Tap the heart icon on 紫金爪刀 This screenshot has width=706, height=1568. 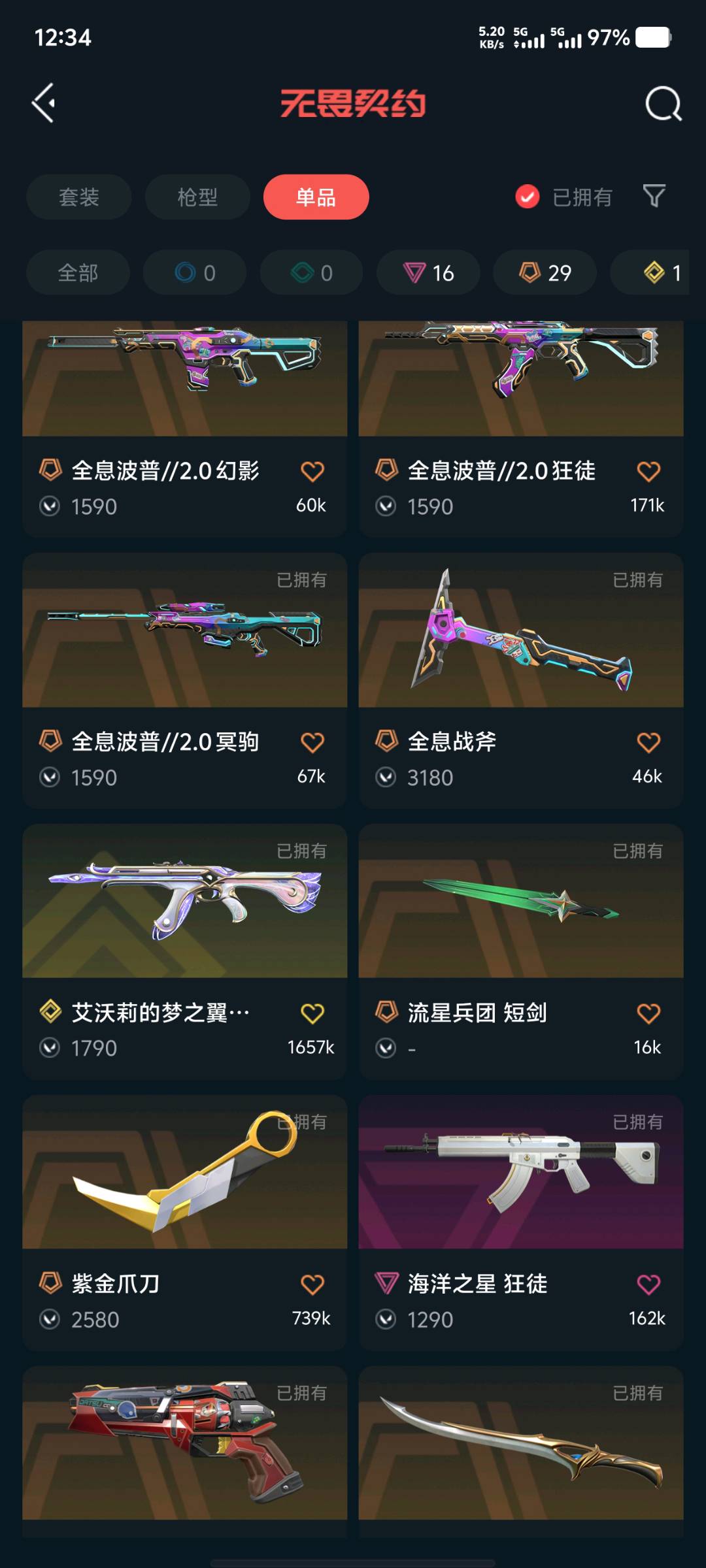[x=312, y=1284]
